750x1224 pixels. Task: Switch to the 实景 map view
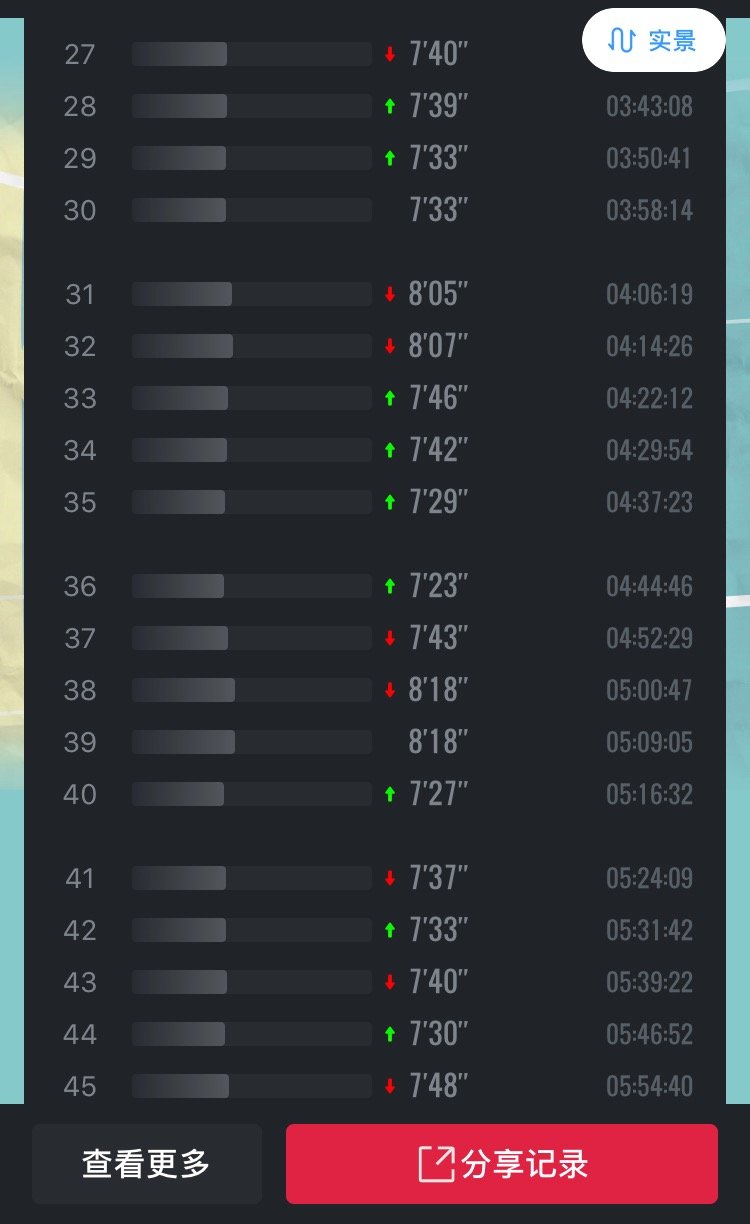653,41
